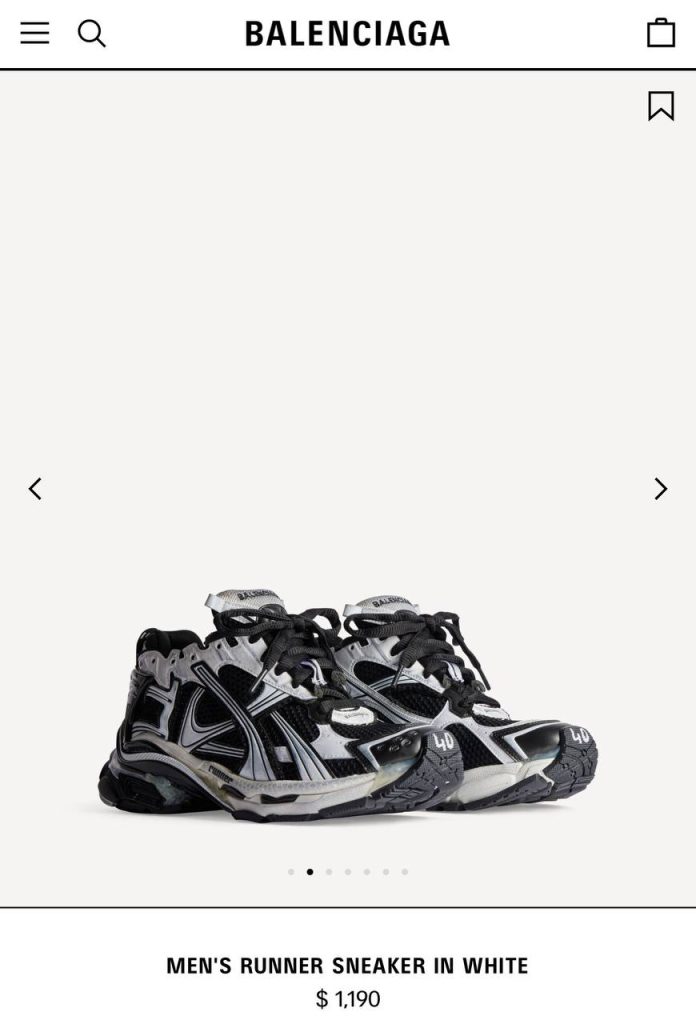Open the search magnifier

tap(92, 33)
